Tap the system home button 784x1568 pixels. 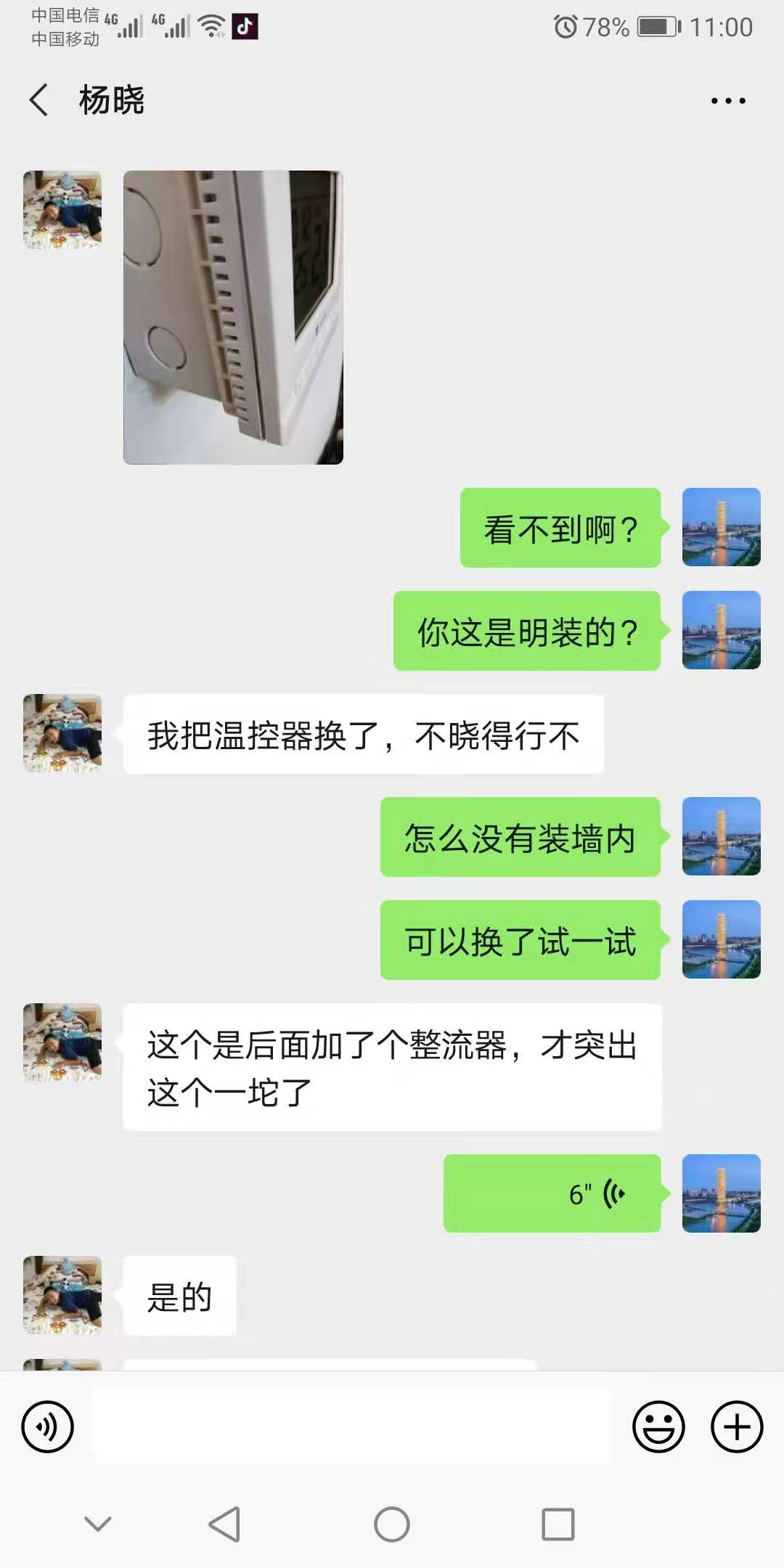392,1524
